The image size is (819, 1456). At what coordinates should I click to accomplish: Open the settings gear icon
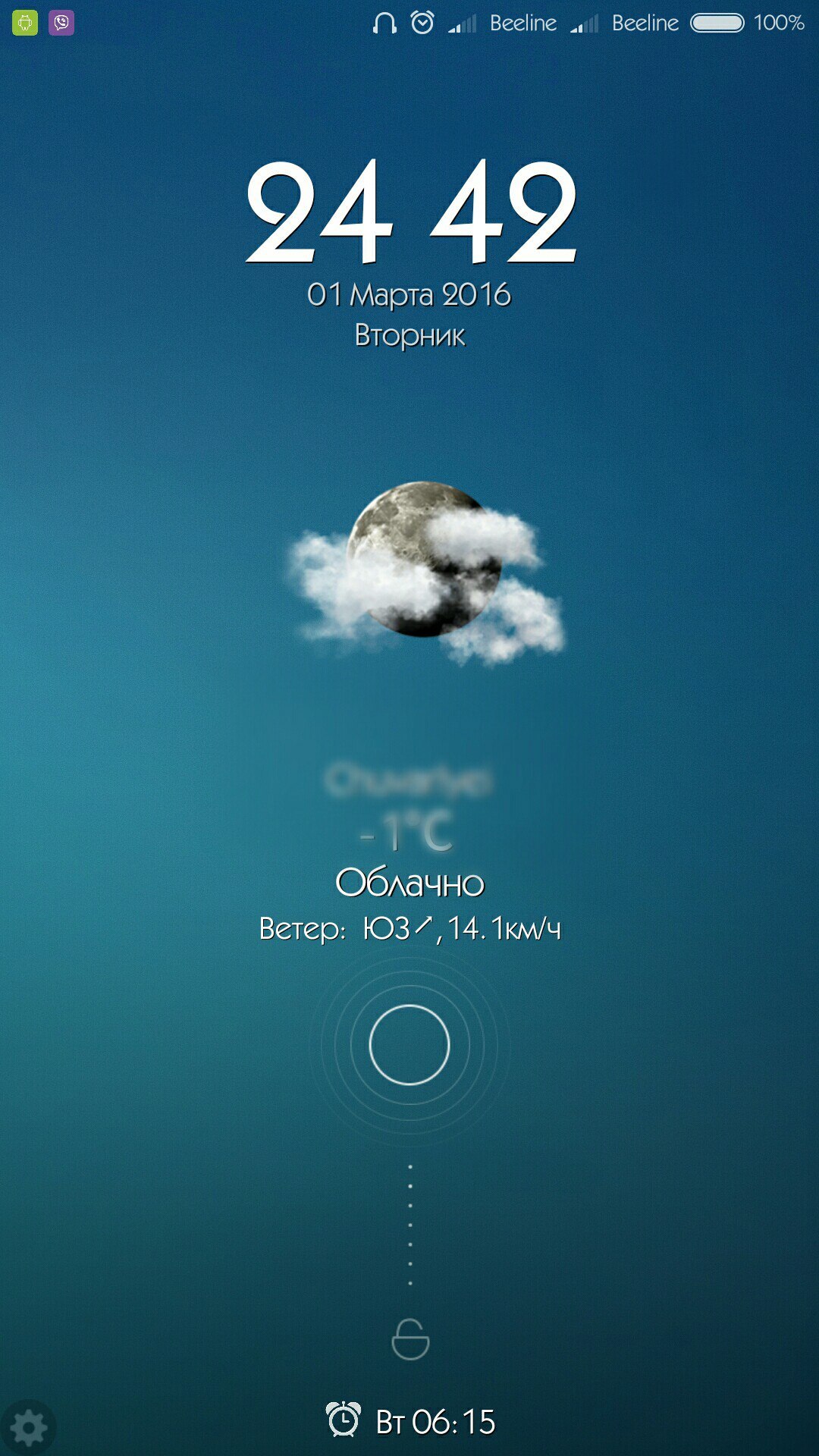click(30, 1428)
